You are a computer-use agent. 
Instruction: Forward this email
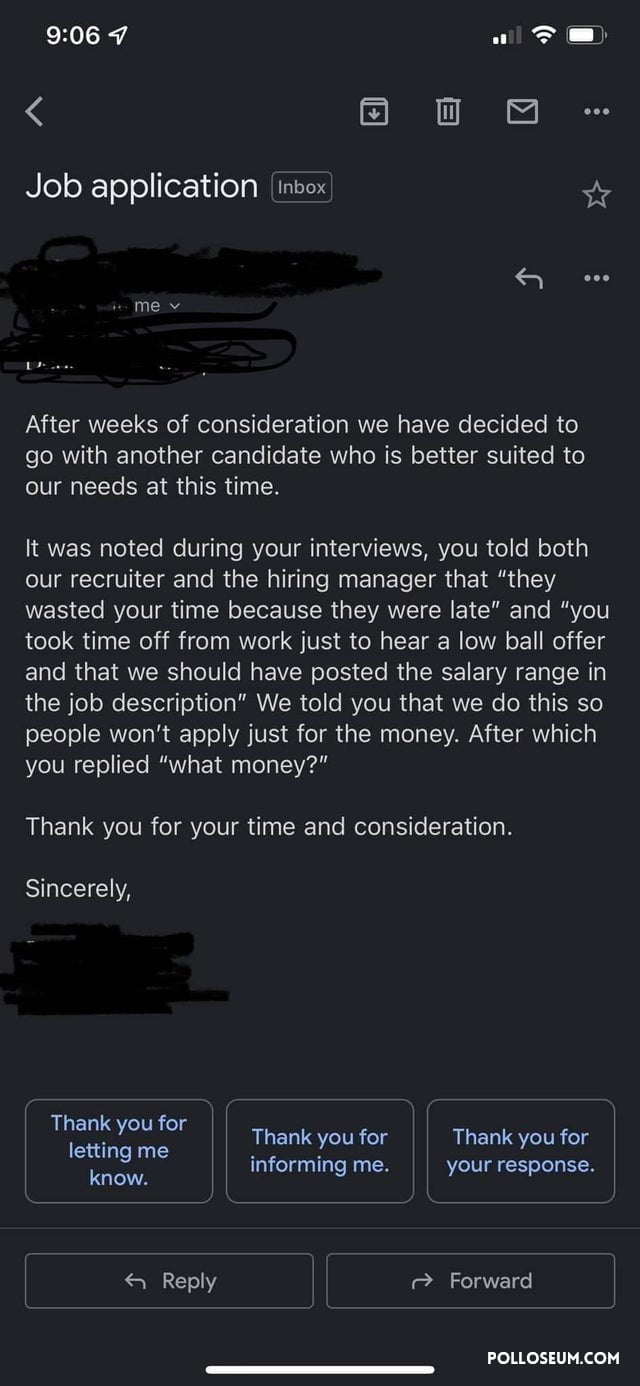tap(470, 1281)
